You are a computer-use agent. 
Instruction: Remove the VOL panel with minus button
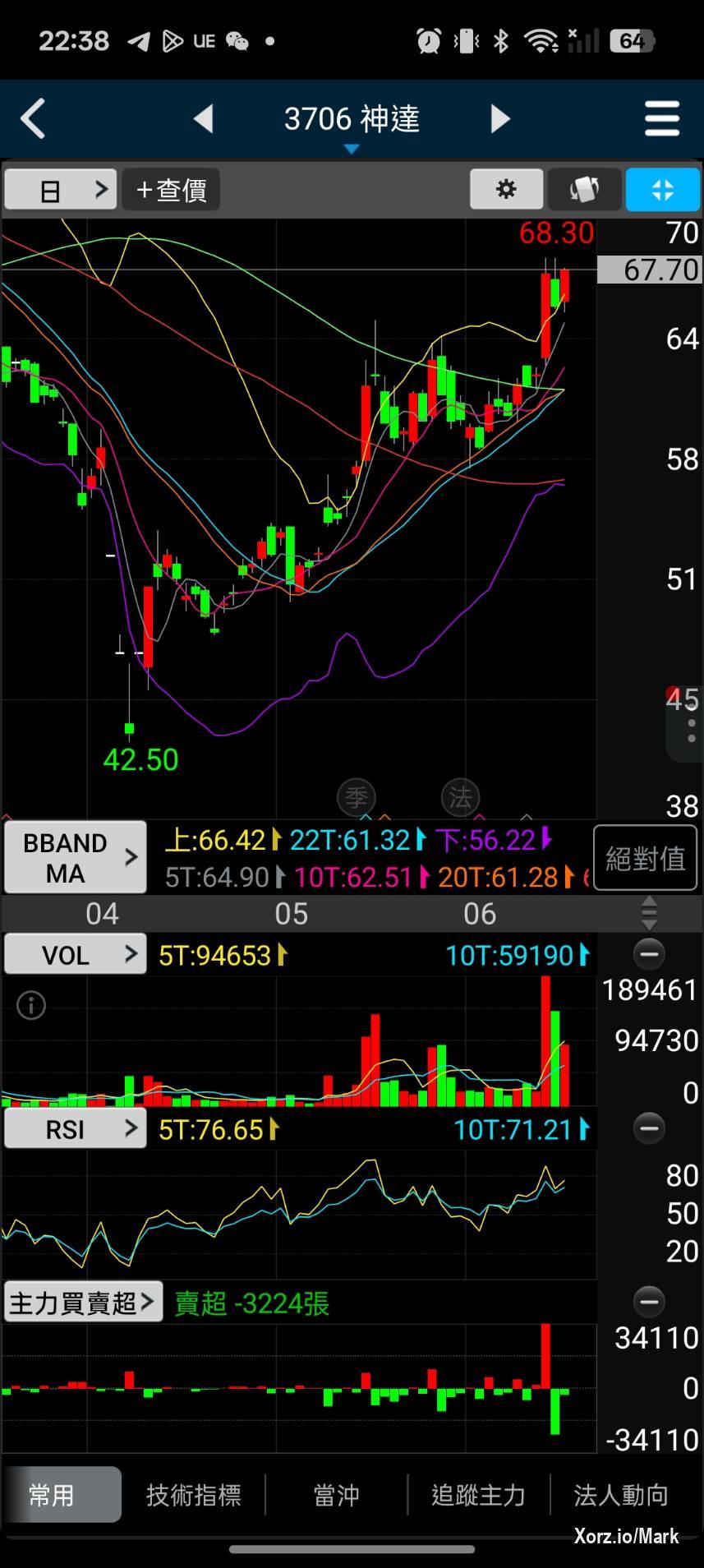click(x=649, y=954)
